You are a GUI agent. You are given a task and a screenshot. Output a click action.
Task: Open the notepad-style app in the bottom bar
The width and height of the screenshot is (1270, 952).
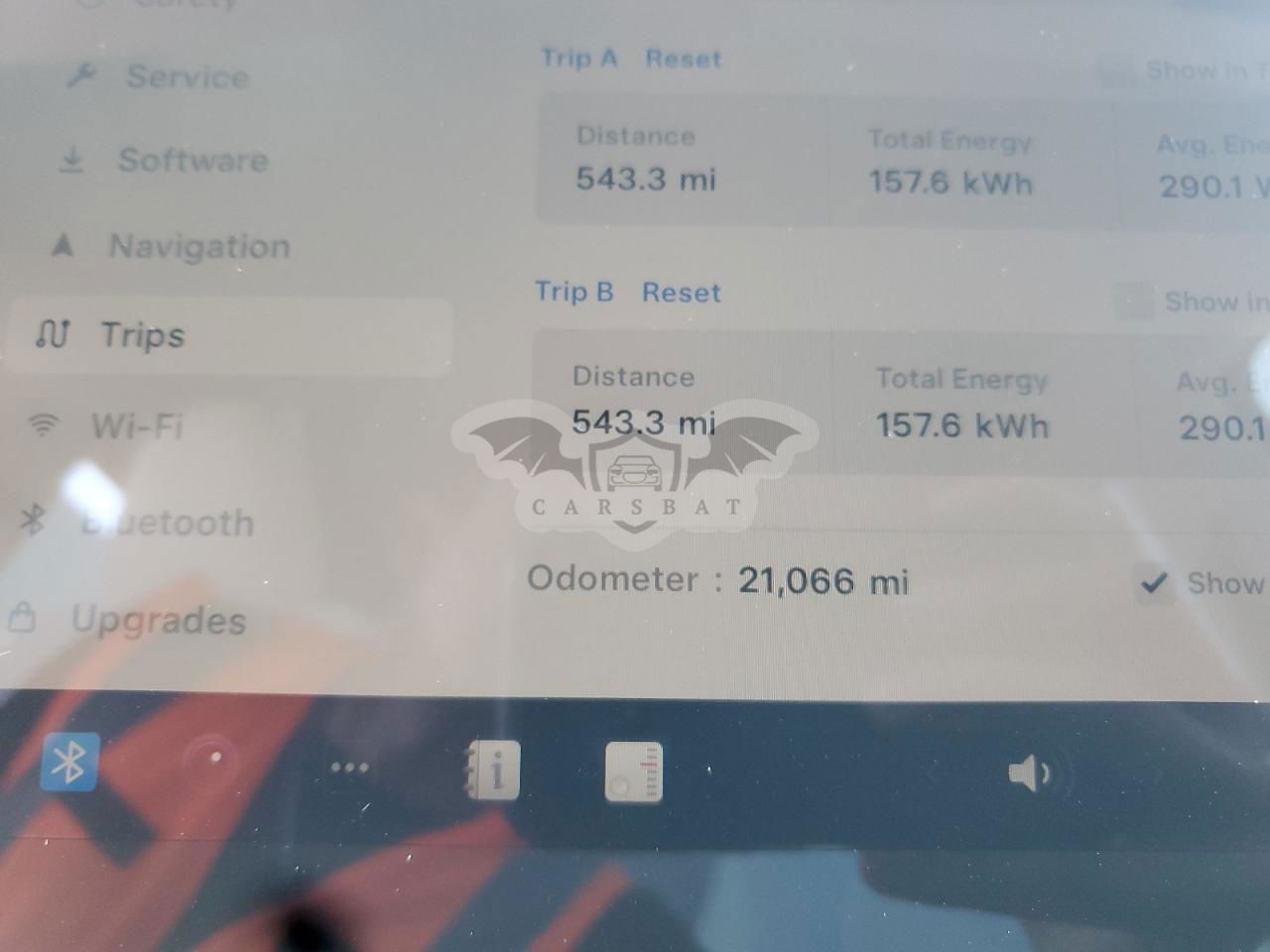point(633,773)
